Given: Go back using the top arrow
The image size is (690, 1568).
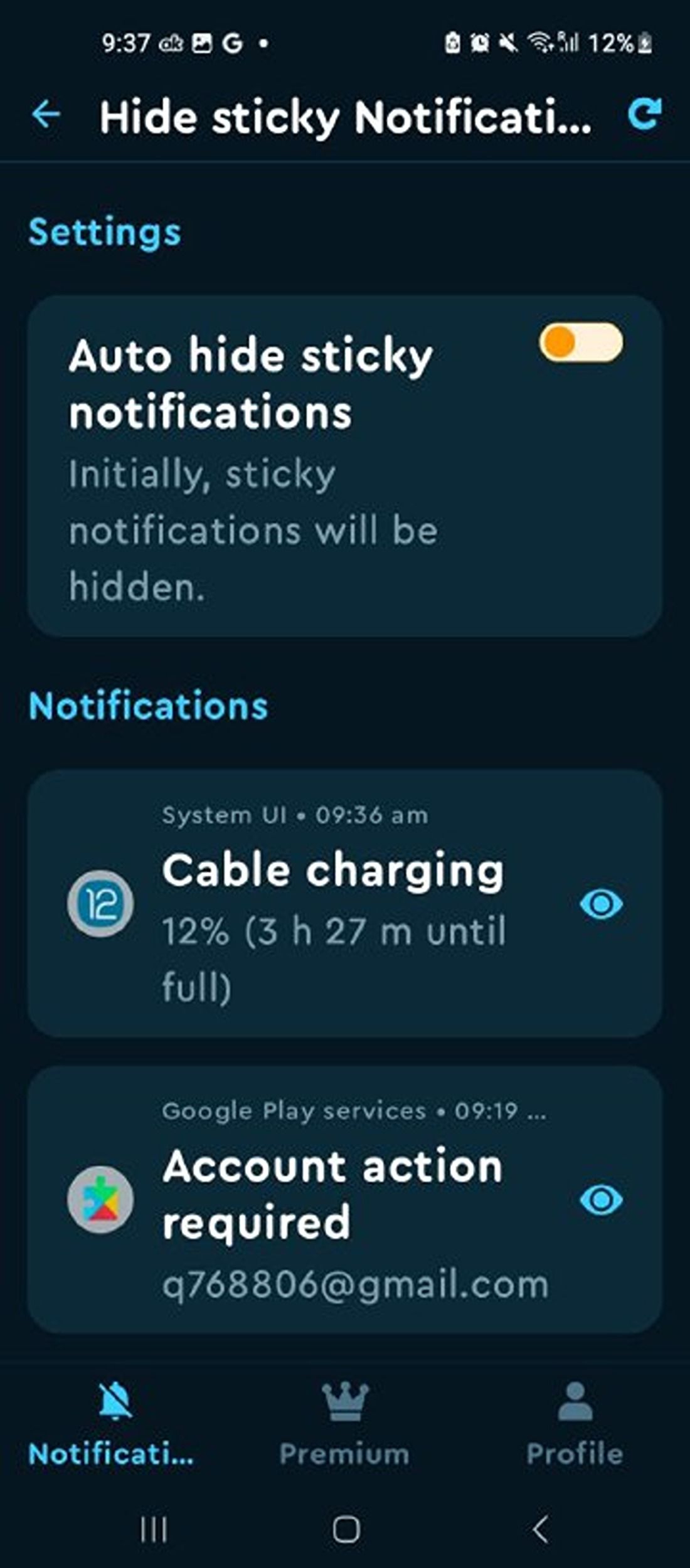Looking at the screenshot, I should 46,115.
